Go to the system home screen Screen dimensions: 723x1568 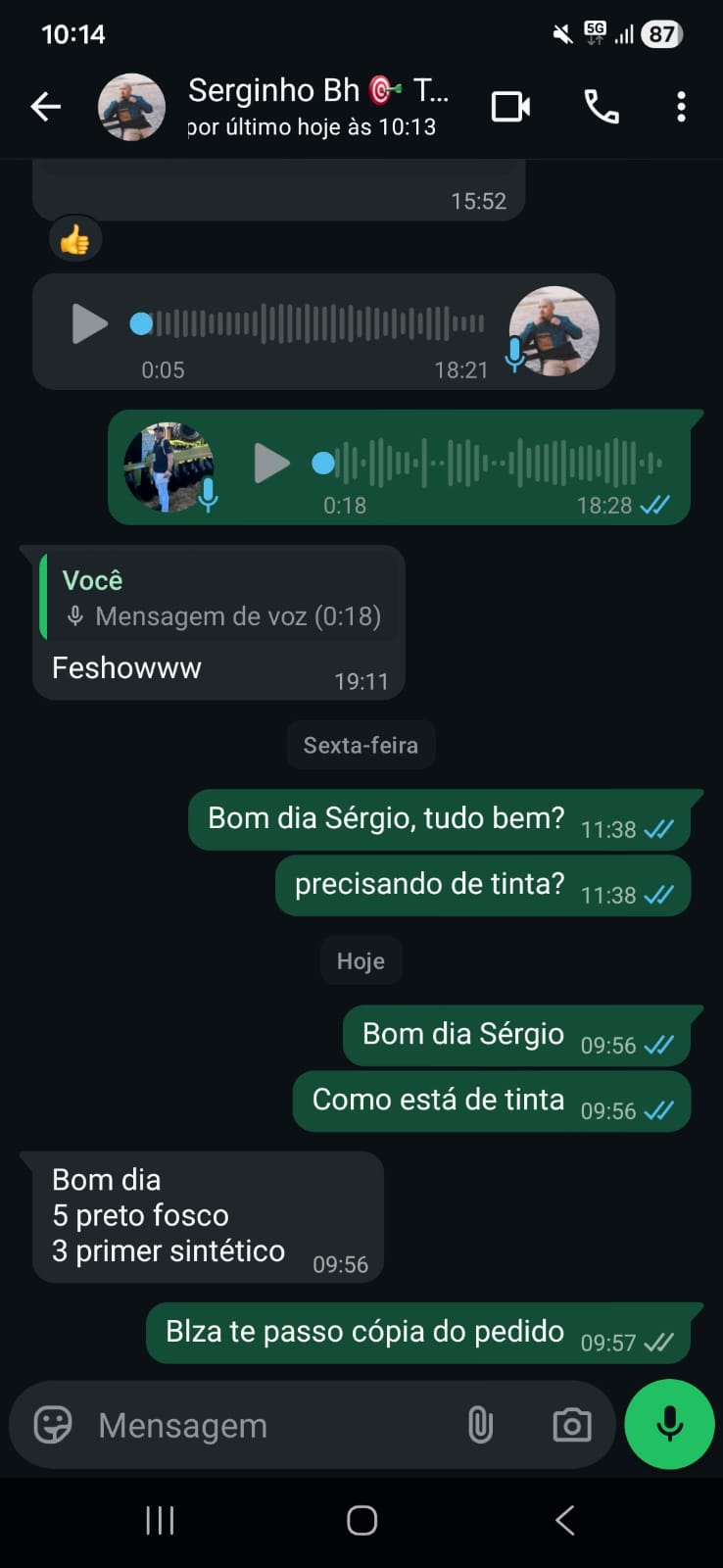tap(361, 1520)
